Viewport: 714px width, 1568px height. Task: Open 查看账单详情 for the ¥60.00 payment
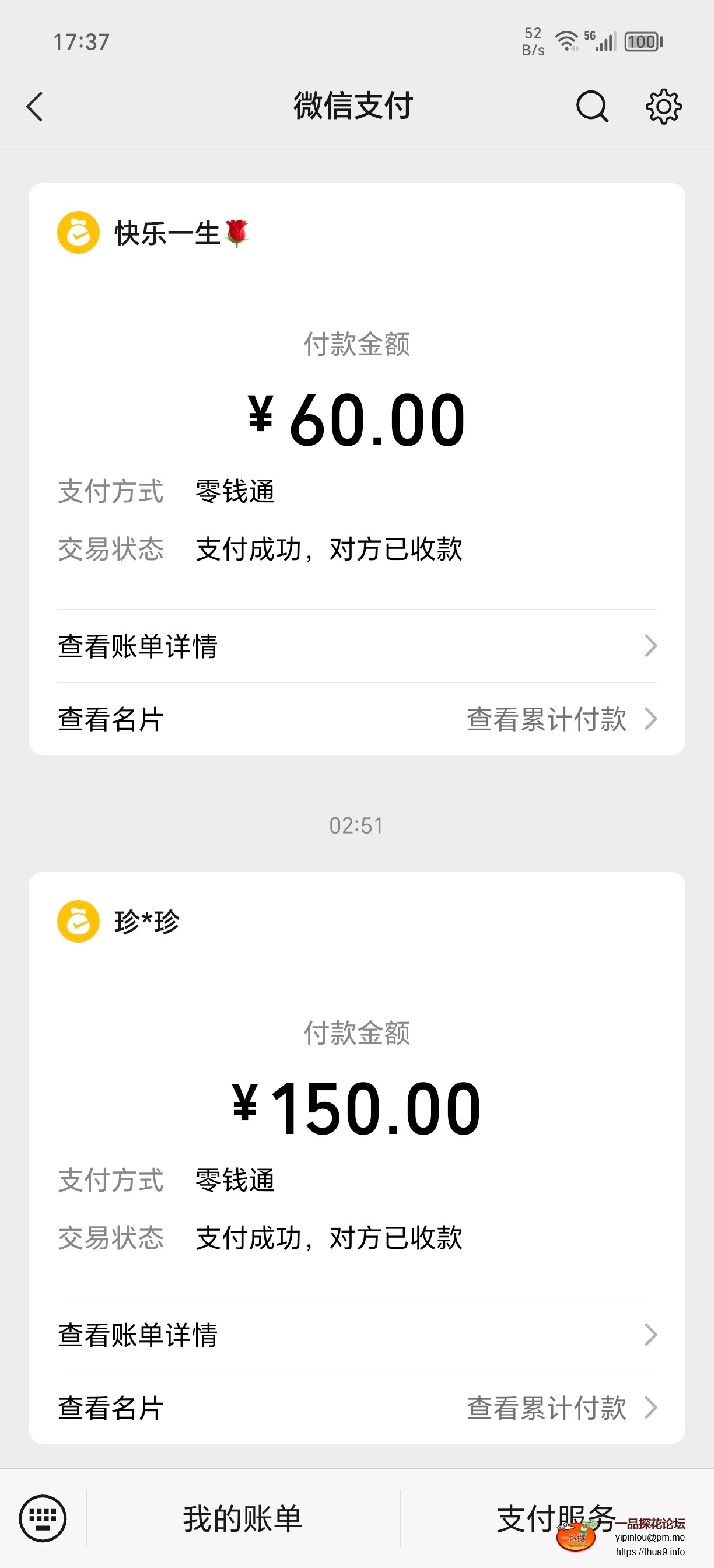[356, 646]
